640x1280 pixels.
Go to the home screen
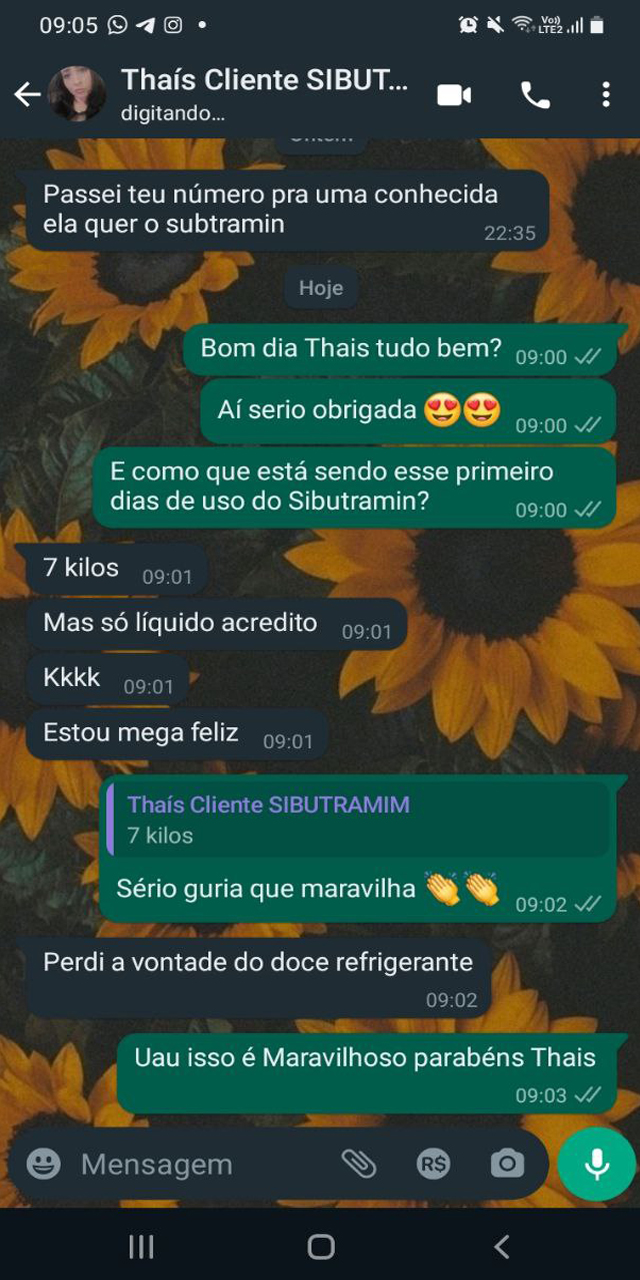[x=321, y=1246]
